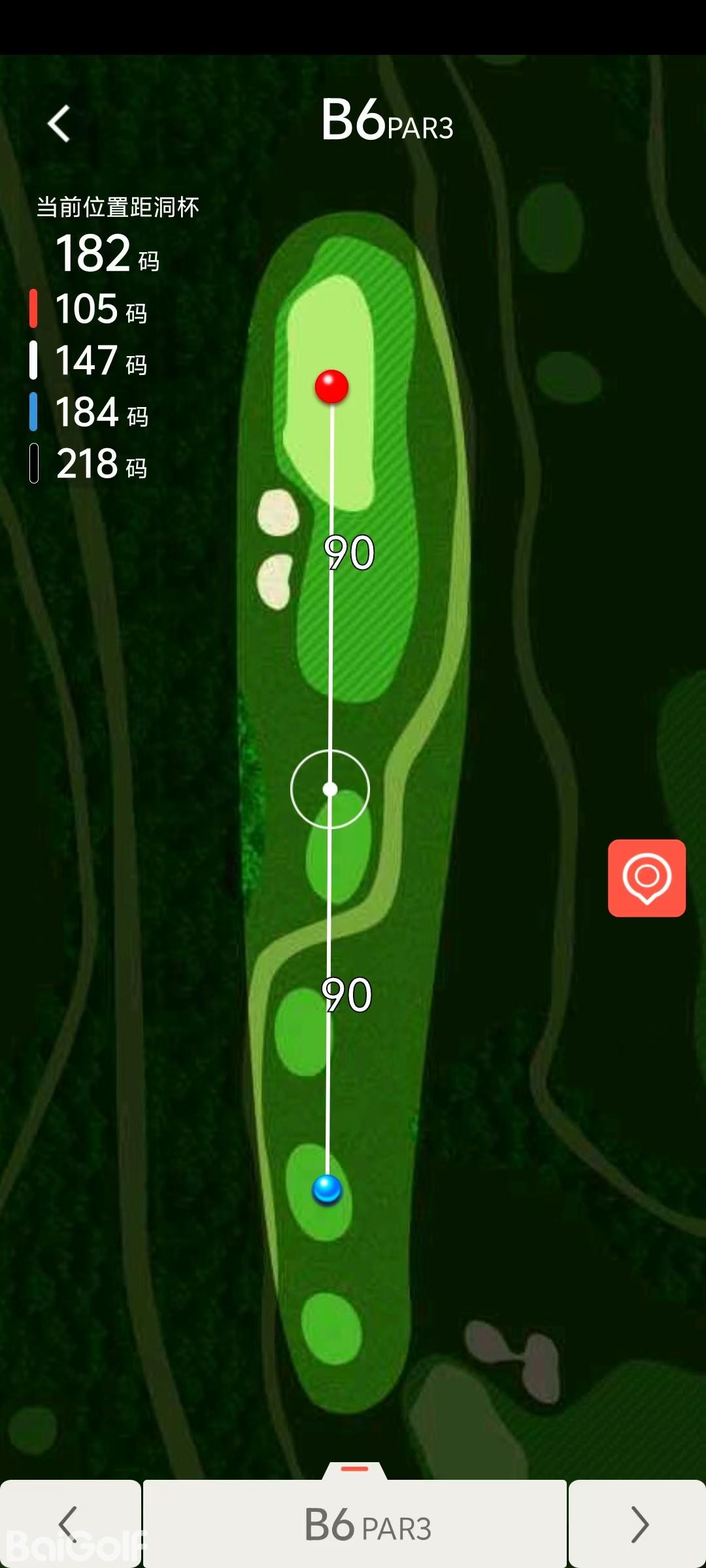Go to the next hole
706x1568 pixels.
[x=638, y=1524]
